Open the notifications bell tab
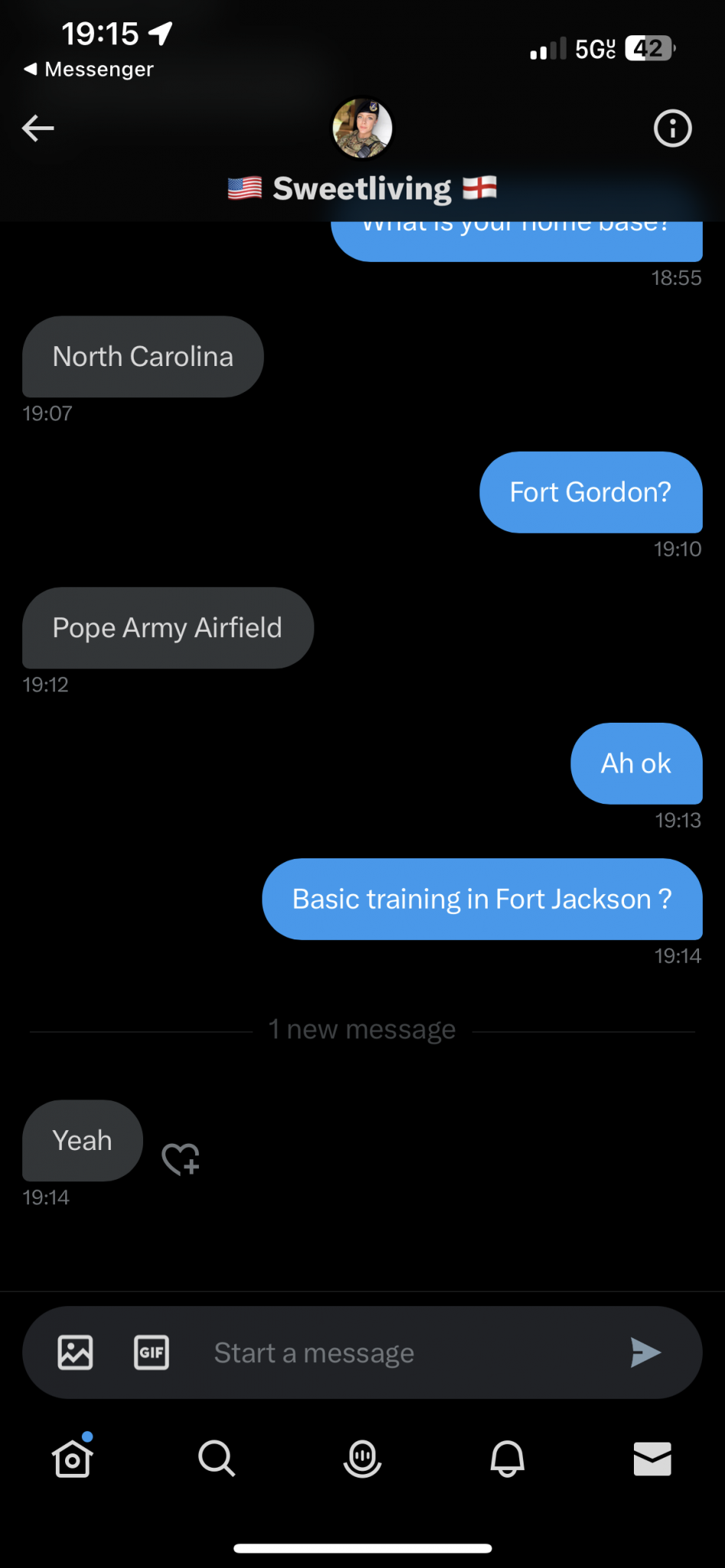This screenshot has height=1568, width=725. [x=507, y=1458]
